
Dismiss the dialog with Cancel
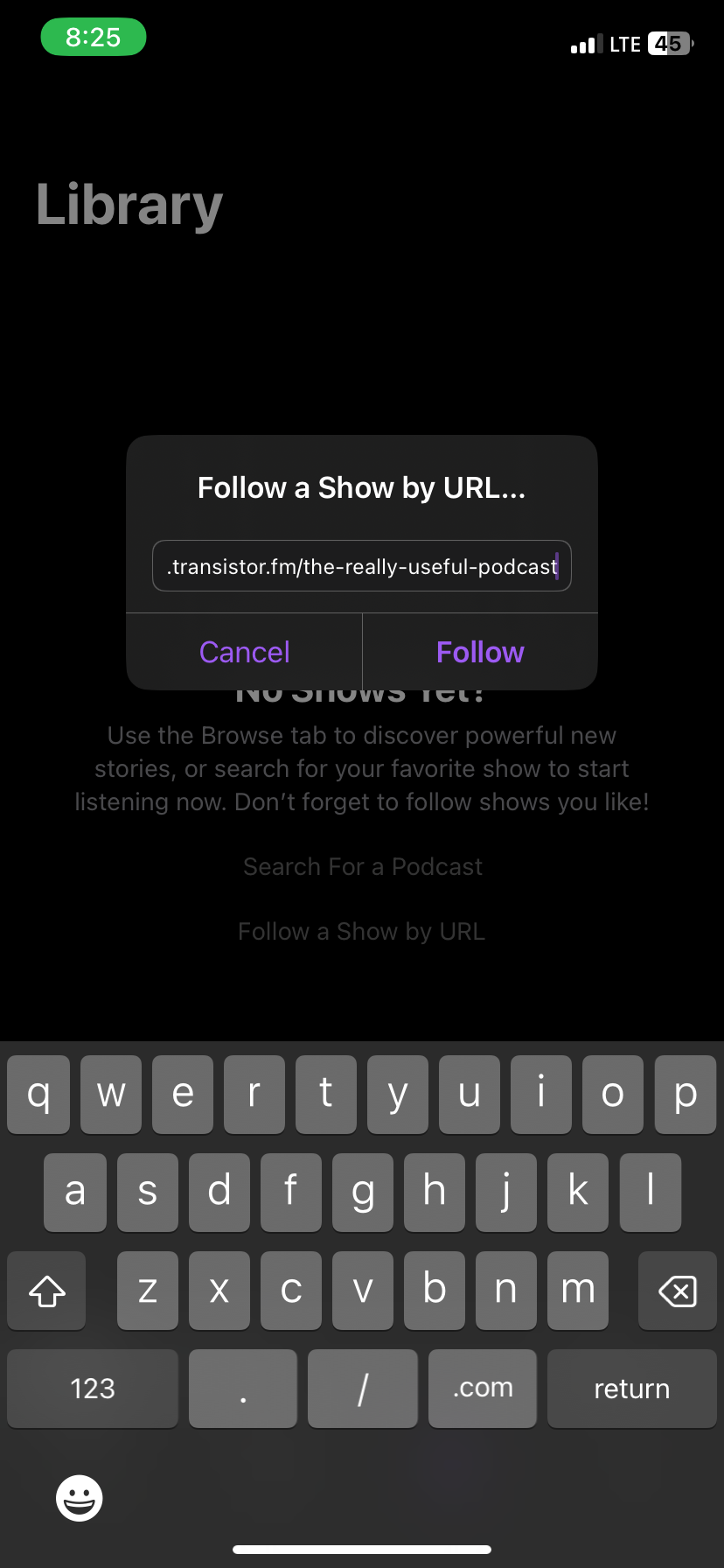pyautogui.click(x=244, y=652)
